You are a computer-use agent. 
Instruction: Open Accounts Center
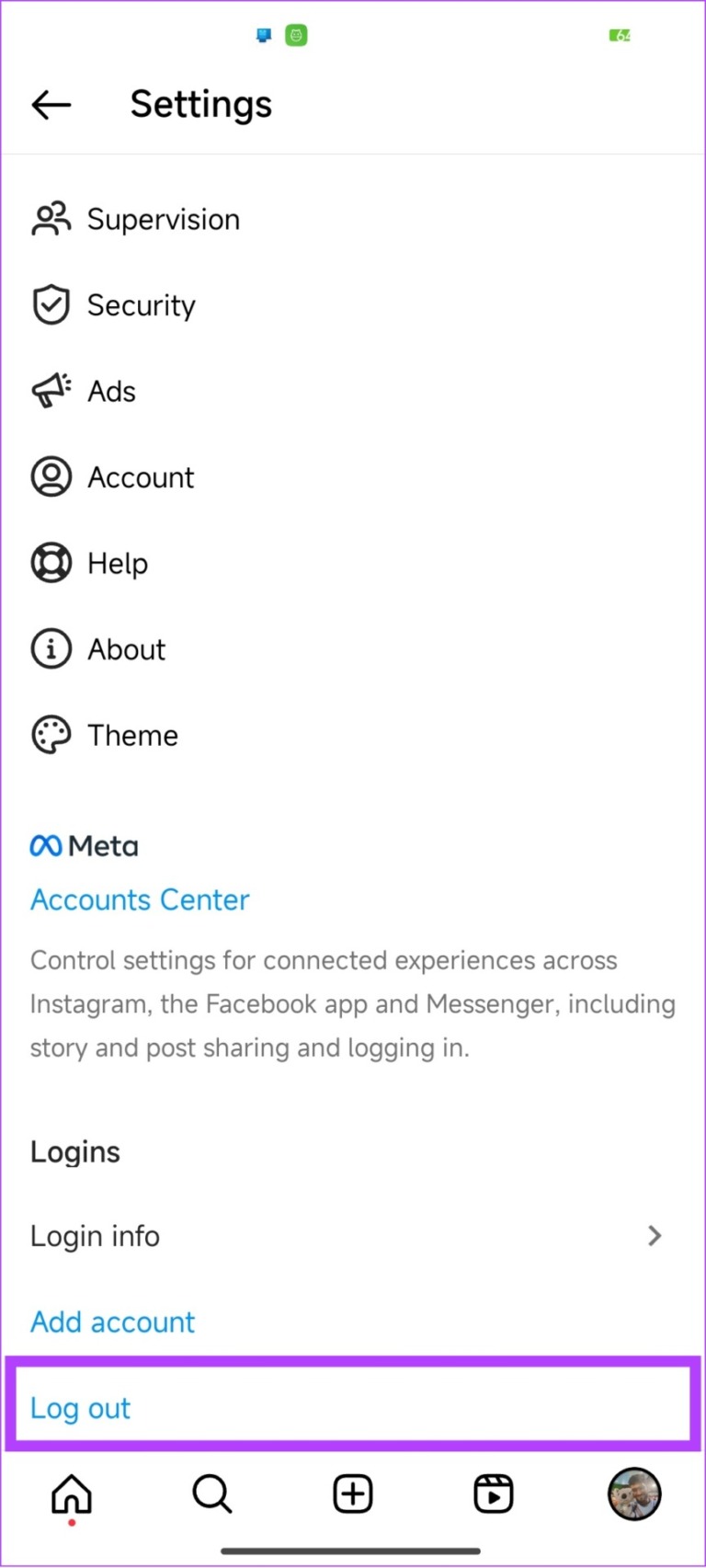point(139,899)
